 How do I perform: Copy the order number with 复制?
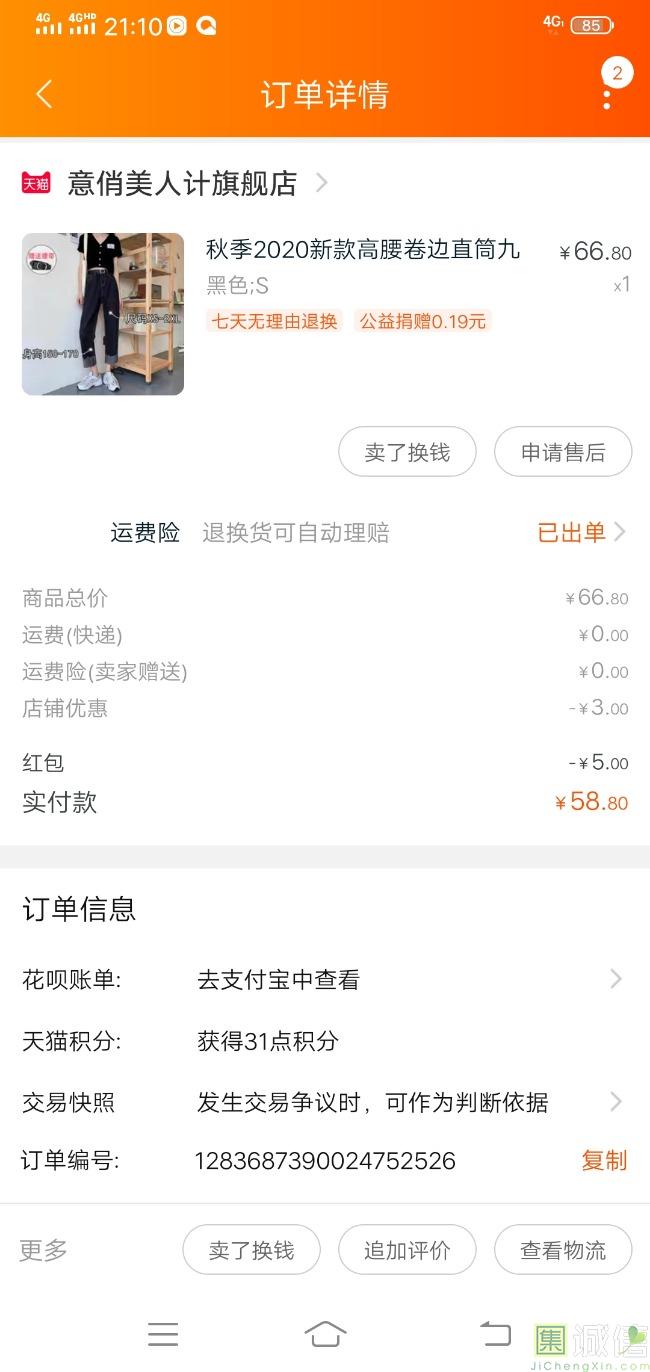604,1161
